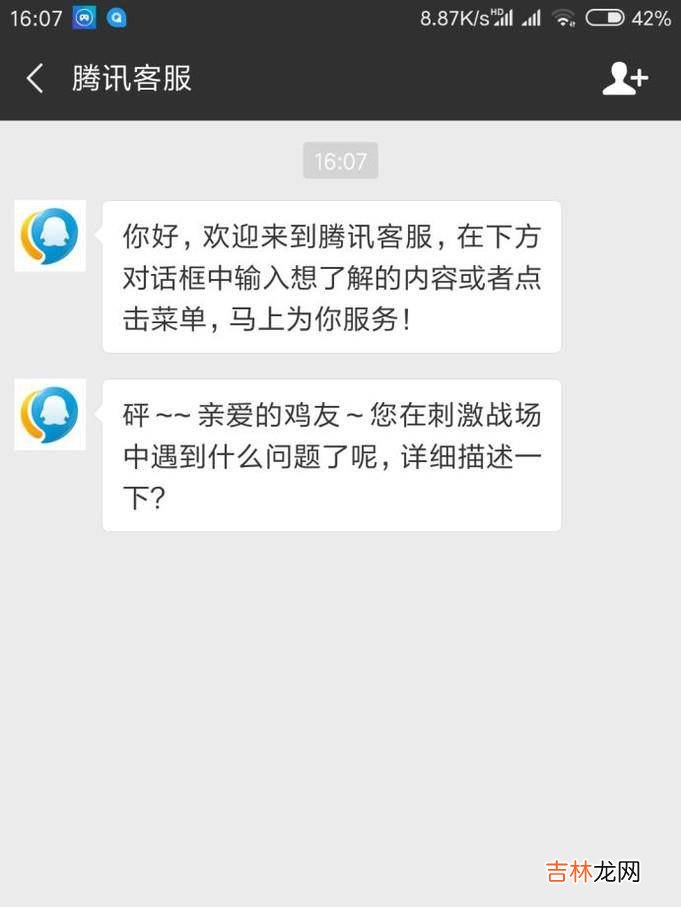Viewport: 681px width, 907px height.
Task: Go back from the 腾讯客服 chat
Action: (x=35, y=78)
